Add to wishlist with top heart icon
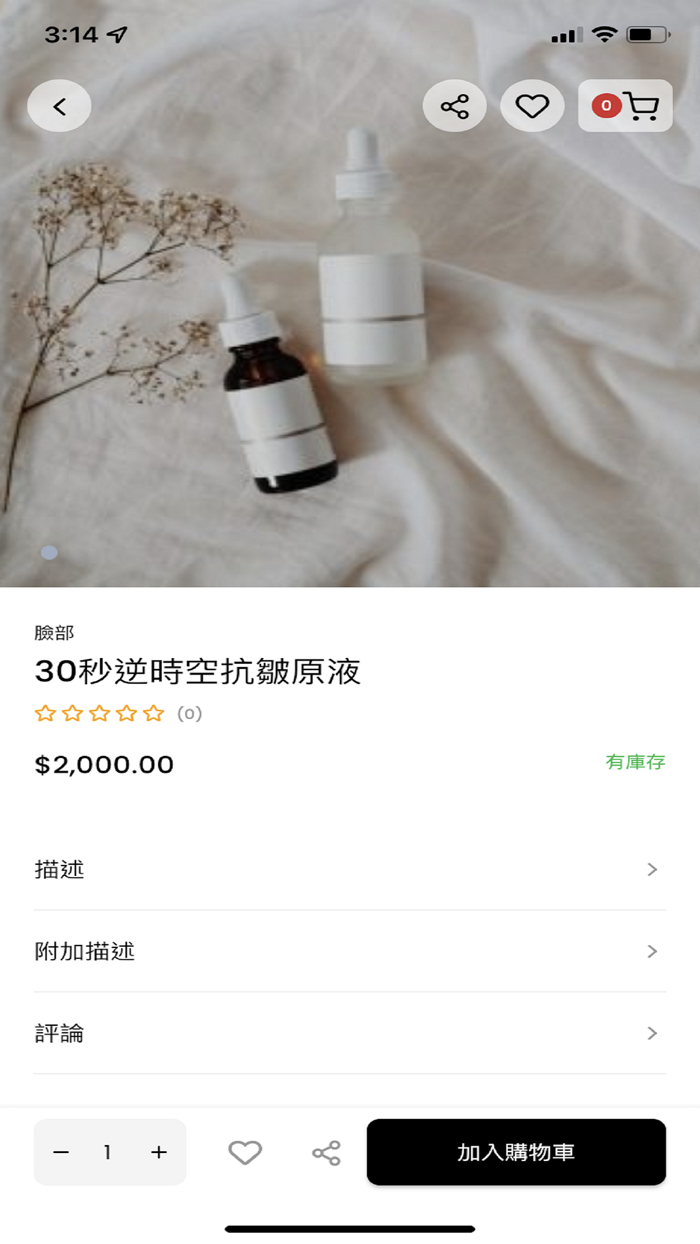The width and height of the screenshot is (700, 1244). coord(532,106)
